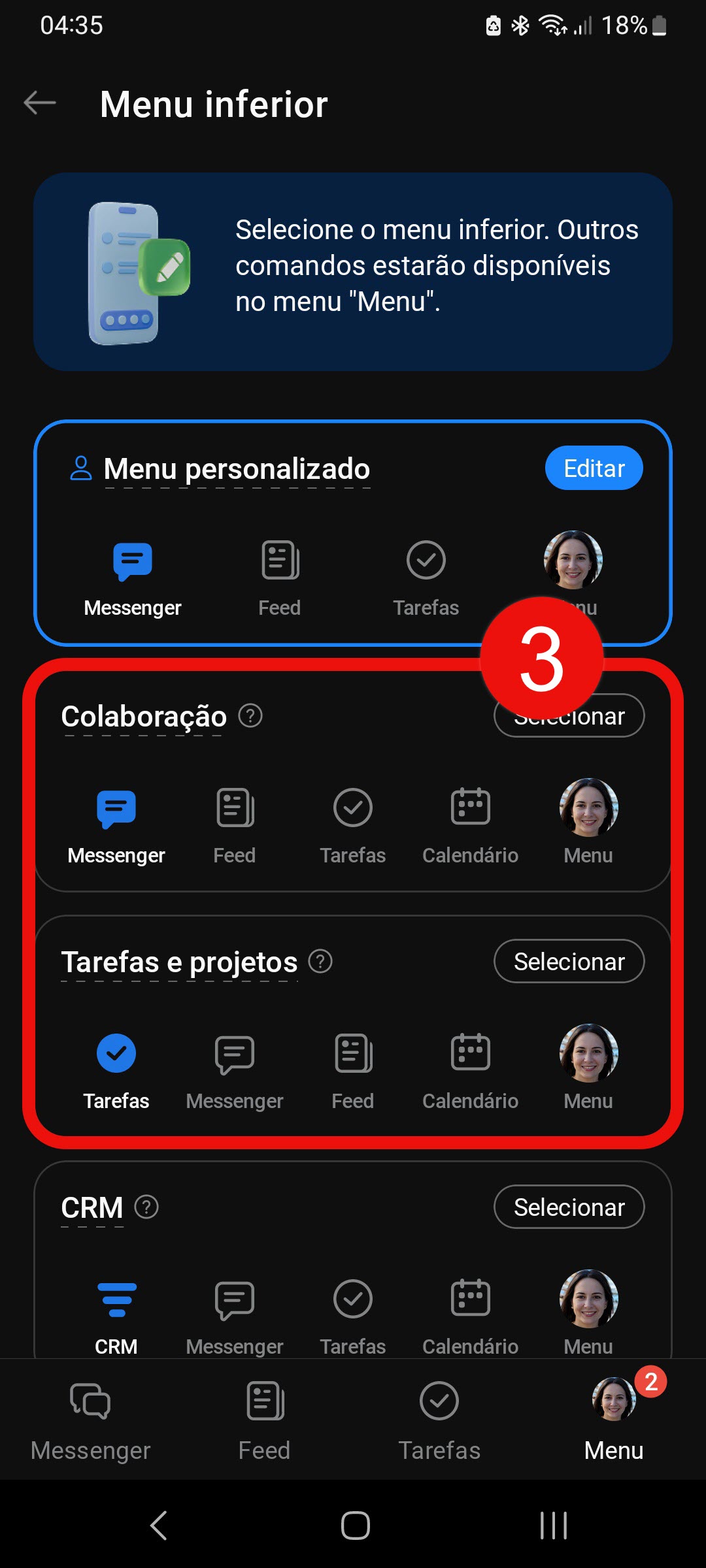
Task: Go back from Menu inferior screen
Action: click(40, 103)
